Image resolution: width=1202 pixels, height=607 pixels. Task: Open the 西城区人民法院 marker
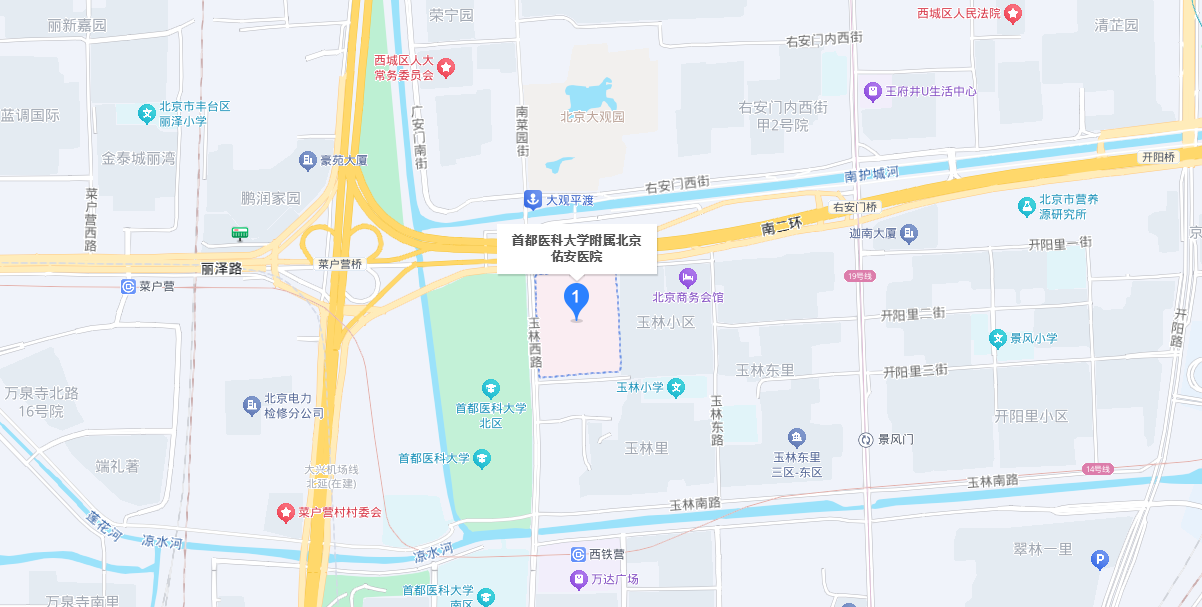coord(1013,14)
